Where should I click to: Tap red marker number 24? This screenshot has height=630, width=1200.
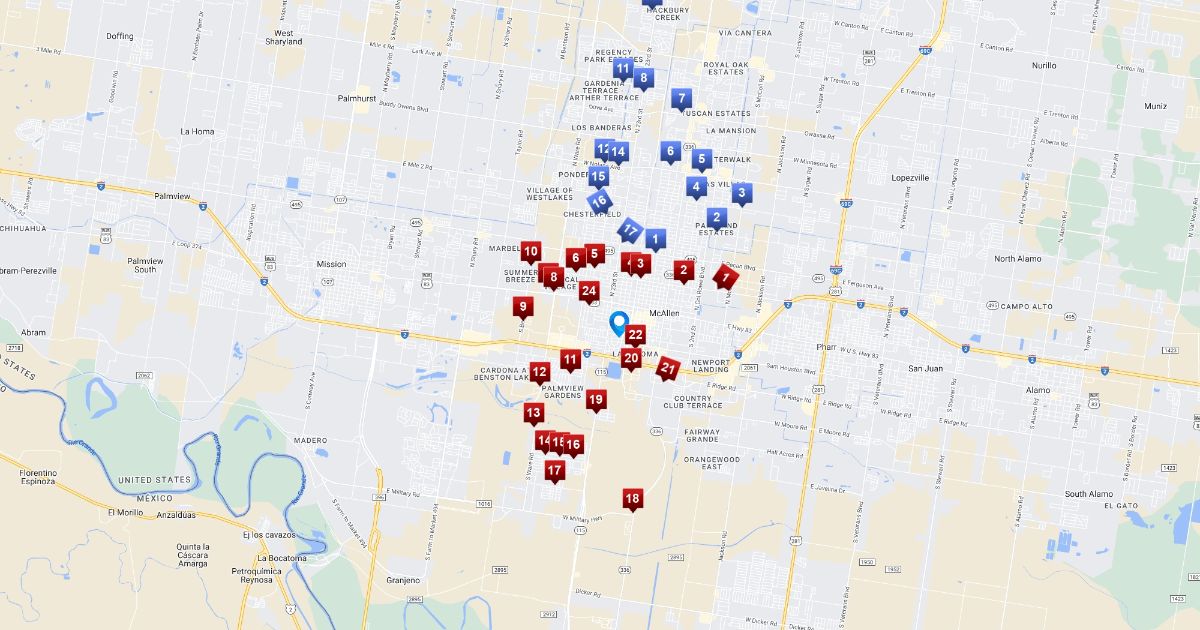pyautogui.click(x=589, y=292)
